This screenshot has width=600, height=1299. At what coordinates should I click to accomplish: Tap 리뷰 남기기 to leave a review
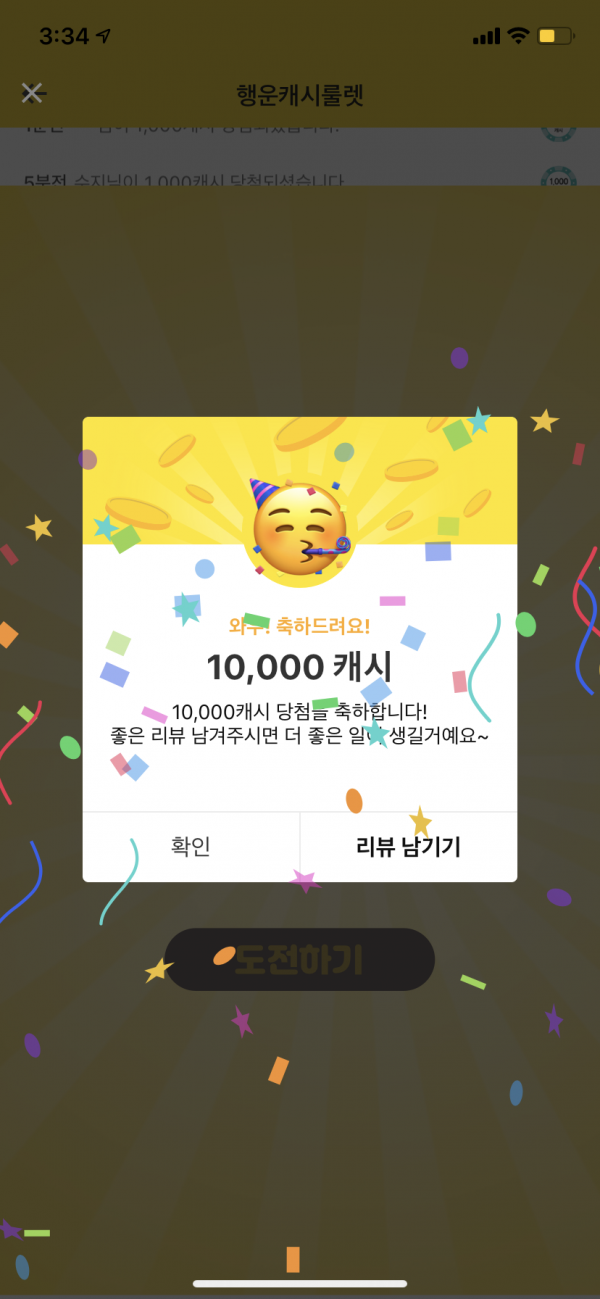408,847
